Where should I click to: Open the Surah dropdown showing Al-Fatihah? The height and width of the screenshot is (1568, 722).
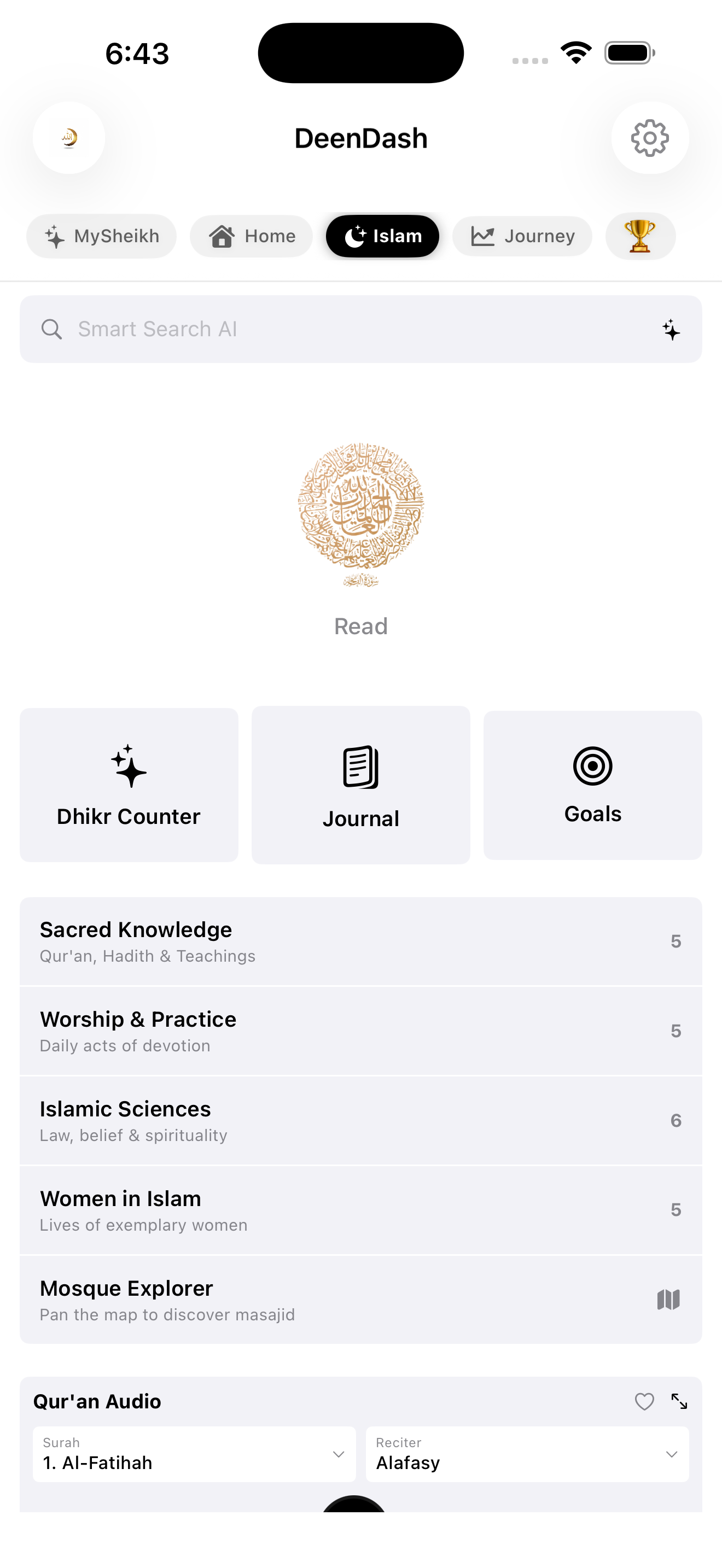pyautogui.click(x=194, y=1454)
